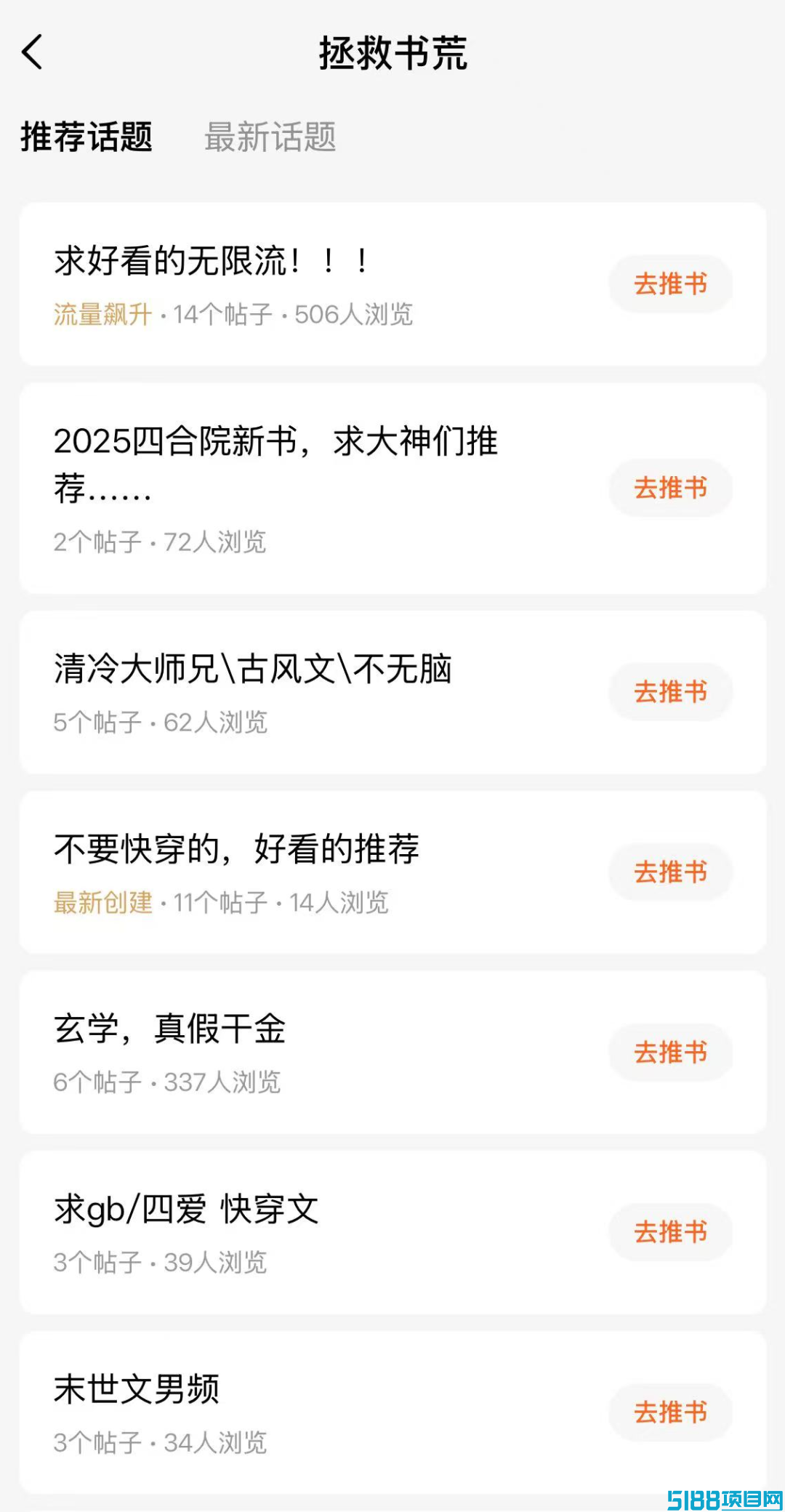
Task: Open the 求好看的无限流 topic
Action: click(x=392, y=284)
